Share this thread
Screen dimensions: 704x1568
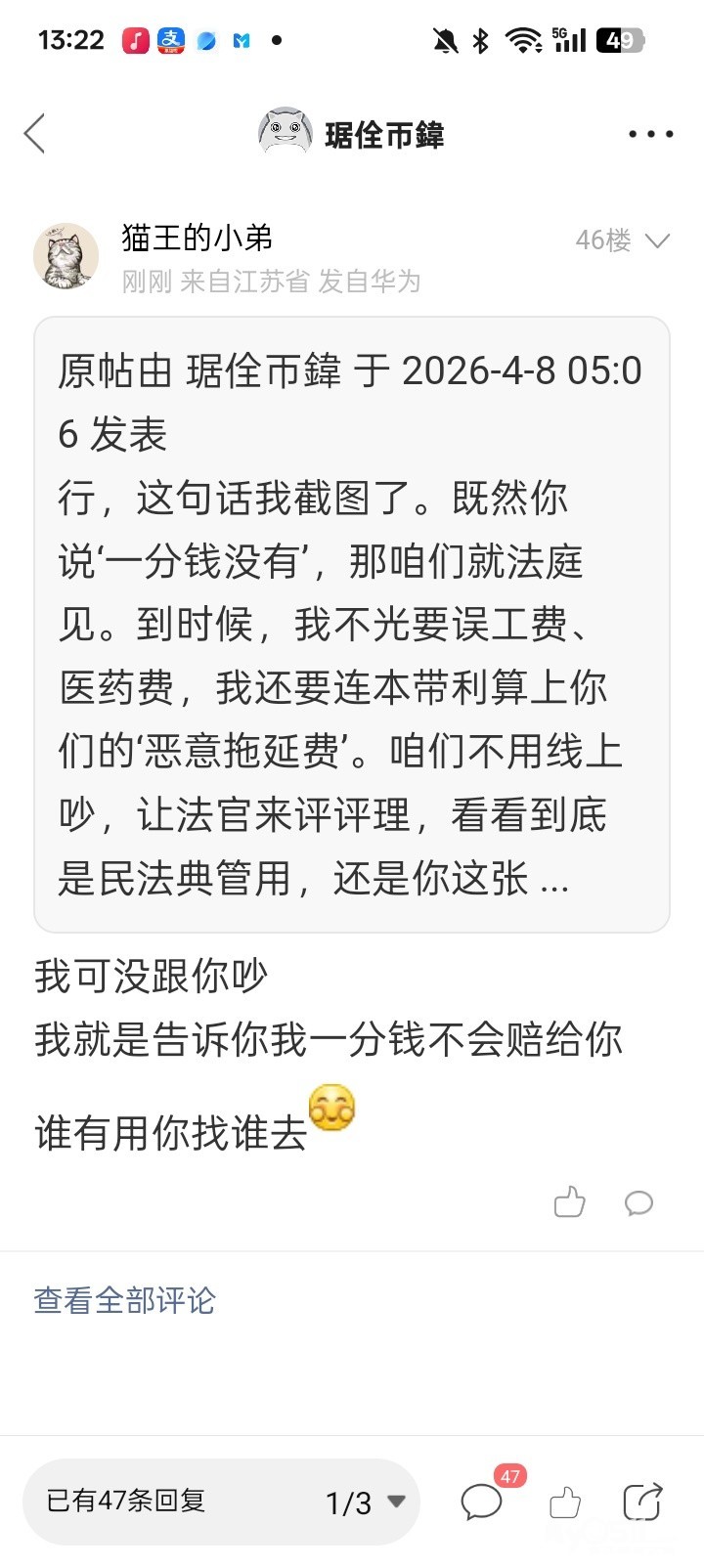click(642, 1503)
